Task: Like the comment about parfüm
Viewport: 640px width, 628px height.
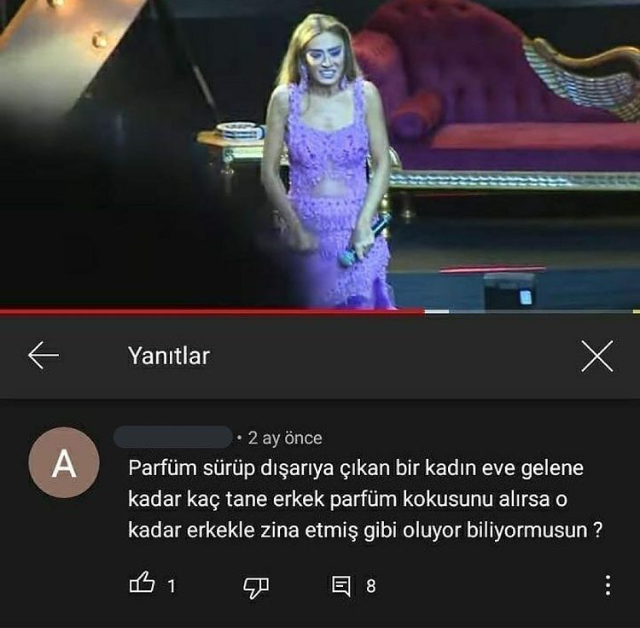Action: [x=142, y=586]
